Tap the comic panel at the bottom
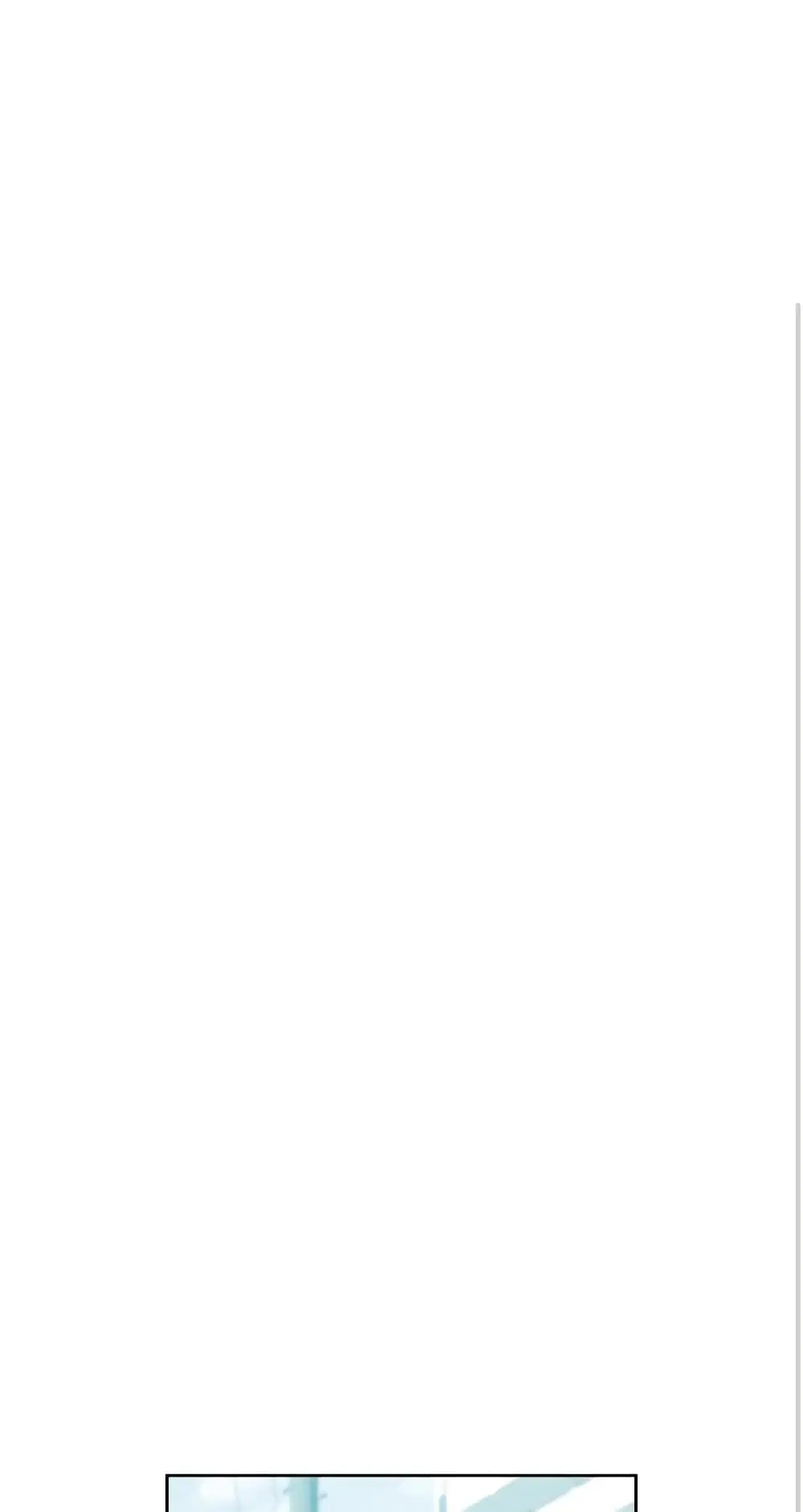803x1512 pixels. (401, 1493)
